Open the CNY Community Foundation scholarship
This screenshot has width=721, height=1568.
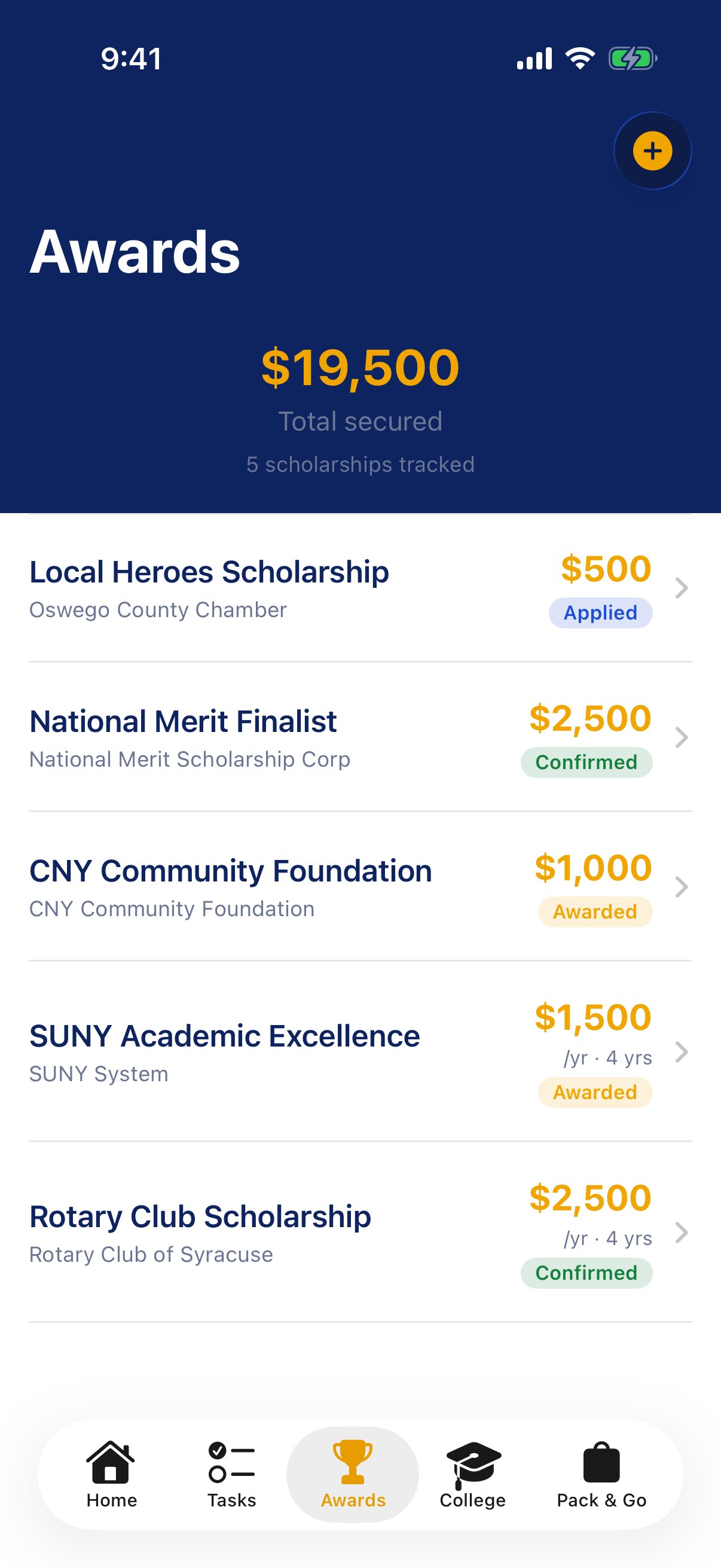pyautogui.click(x=683, y=887)
